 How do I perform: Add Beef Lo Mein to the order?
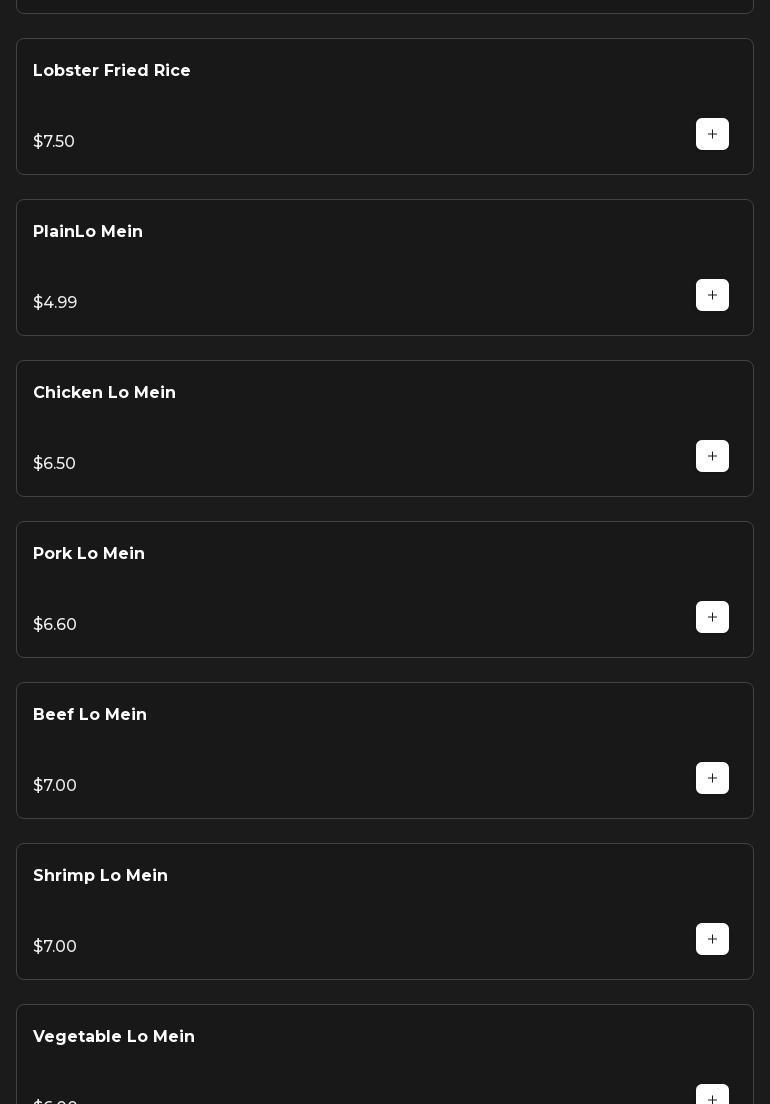point(712,778)
